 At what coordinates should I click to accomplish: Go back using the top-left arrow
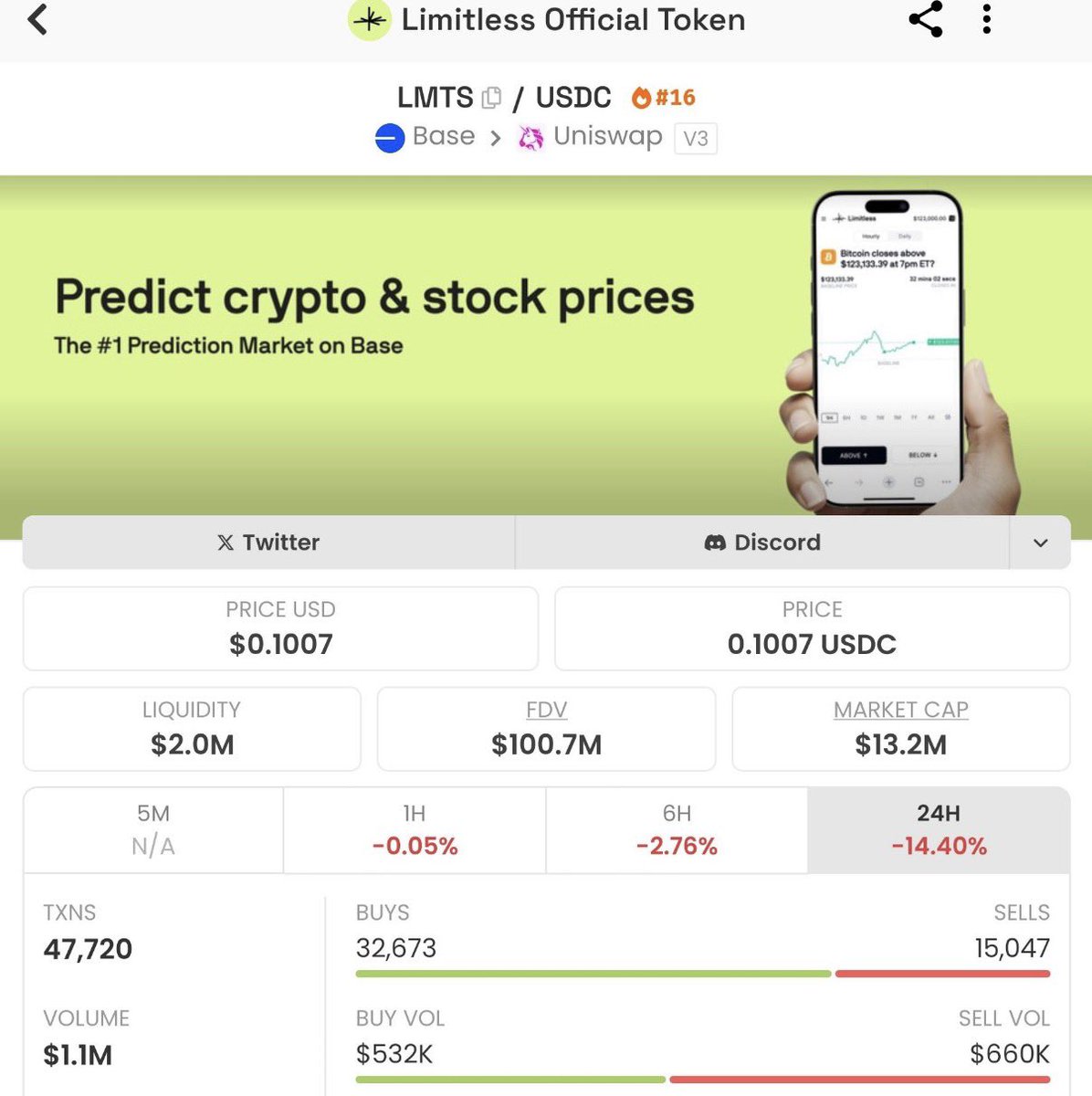pos(37,19)
